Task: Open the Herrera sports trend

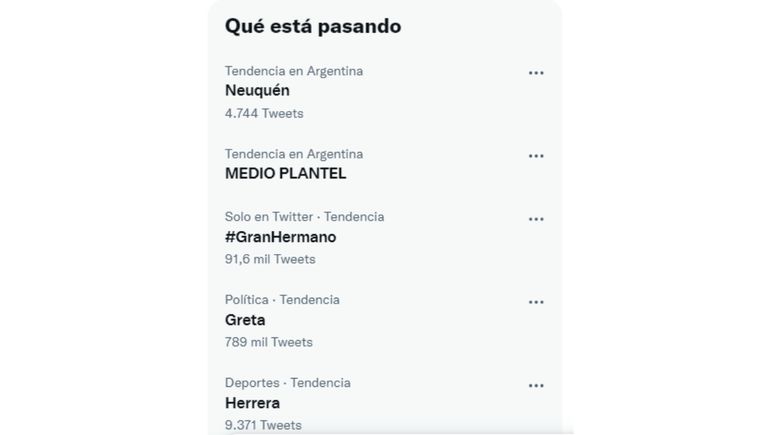Action: (x=252, y=403)
